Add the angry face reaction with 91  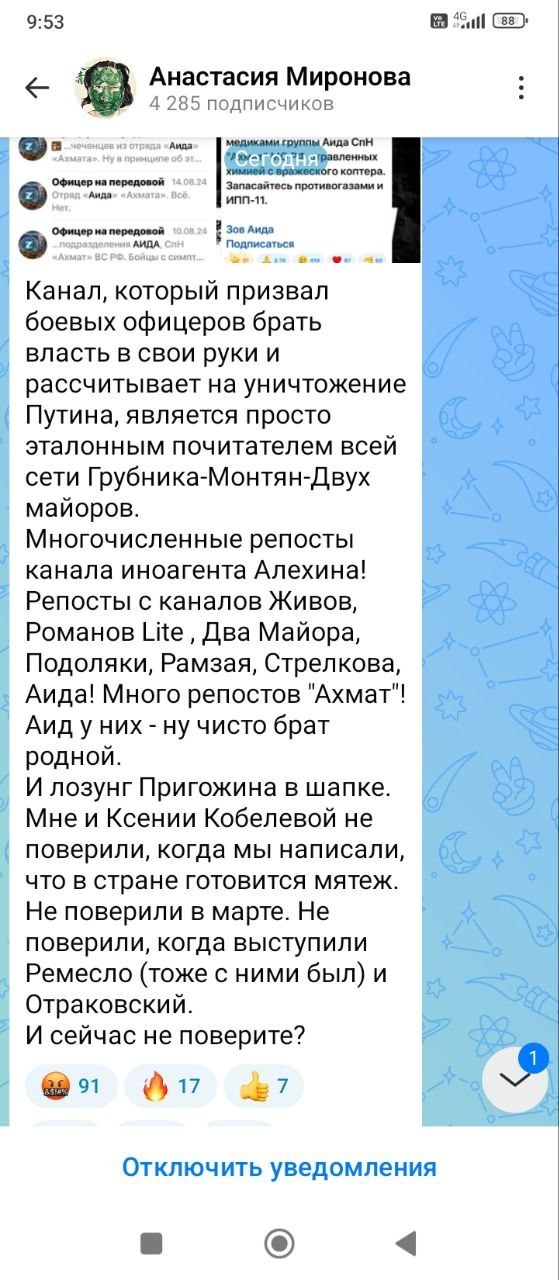tap(72, 1086)
